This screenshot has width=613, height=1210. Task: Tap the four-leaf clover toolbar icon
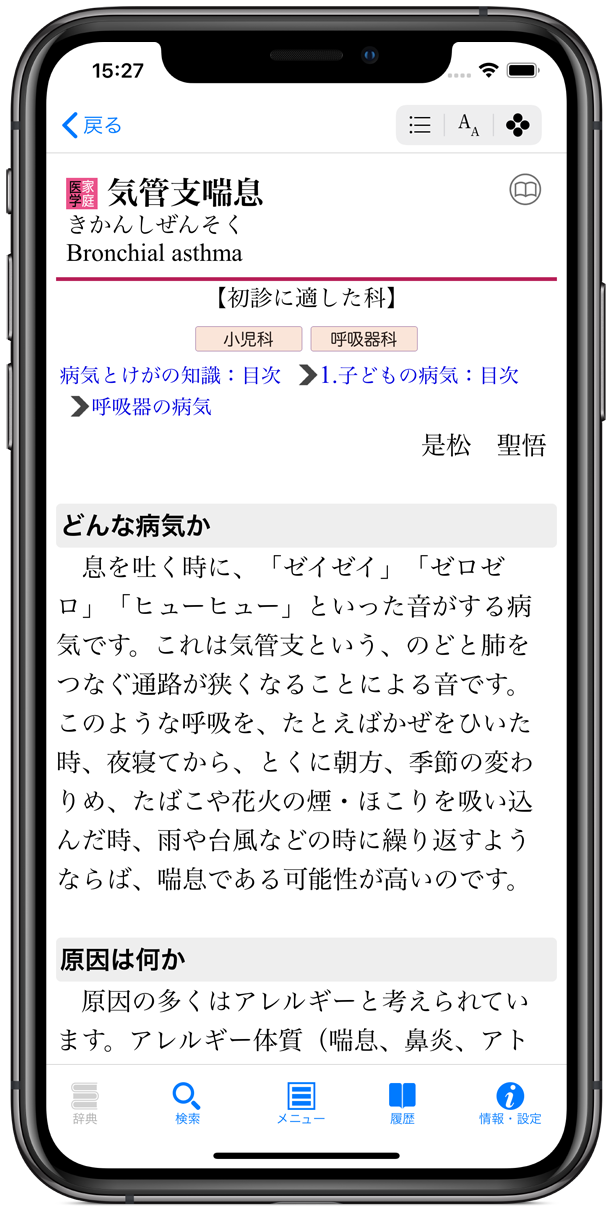click(x=517, y=125)
